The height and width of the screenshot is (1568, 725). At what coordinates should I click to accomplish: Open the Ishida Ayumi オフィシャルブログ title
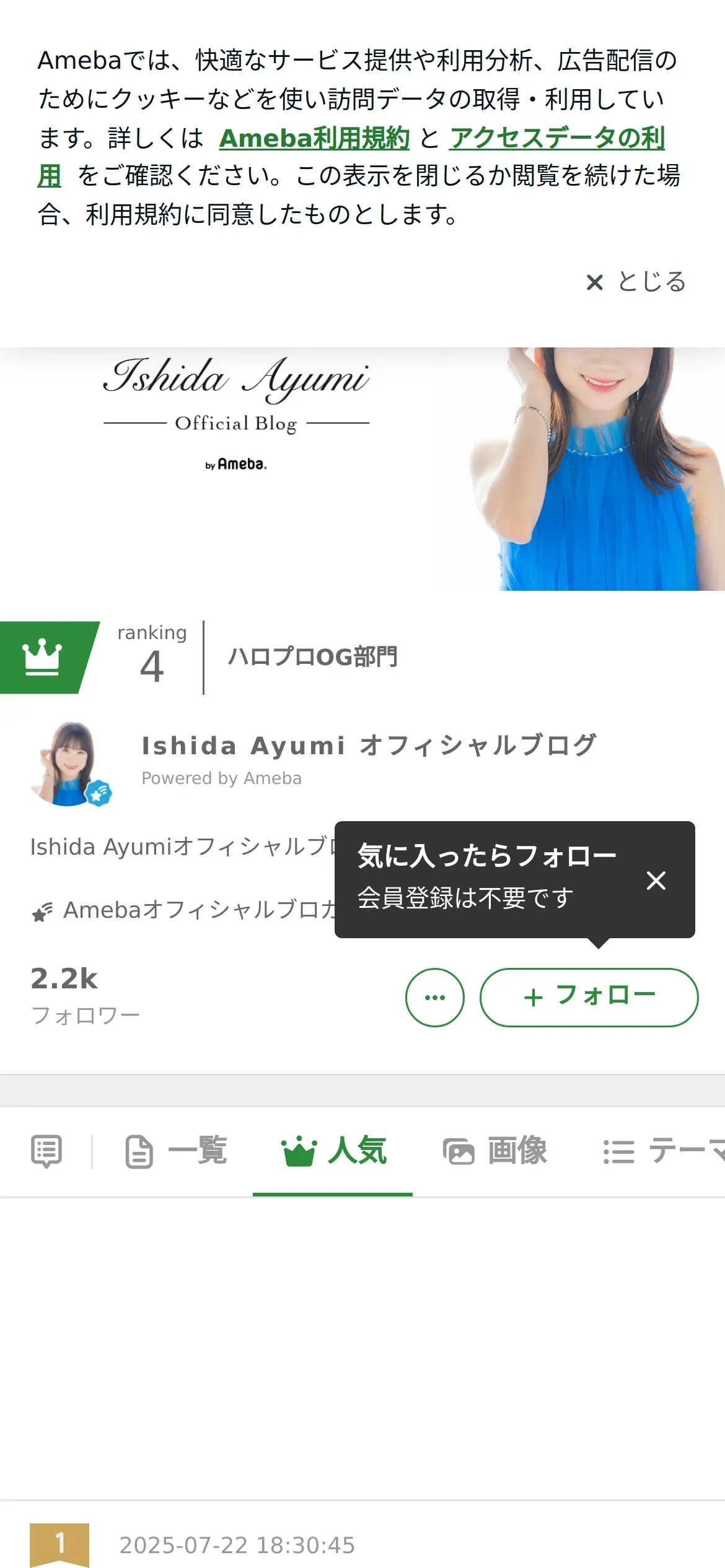tap(369, 746)
